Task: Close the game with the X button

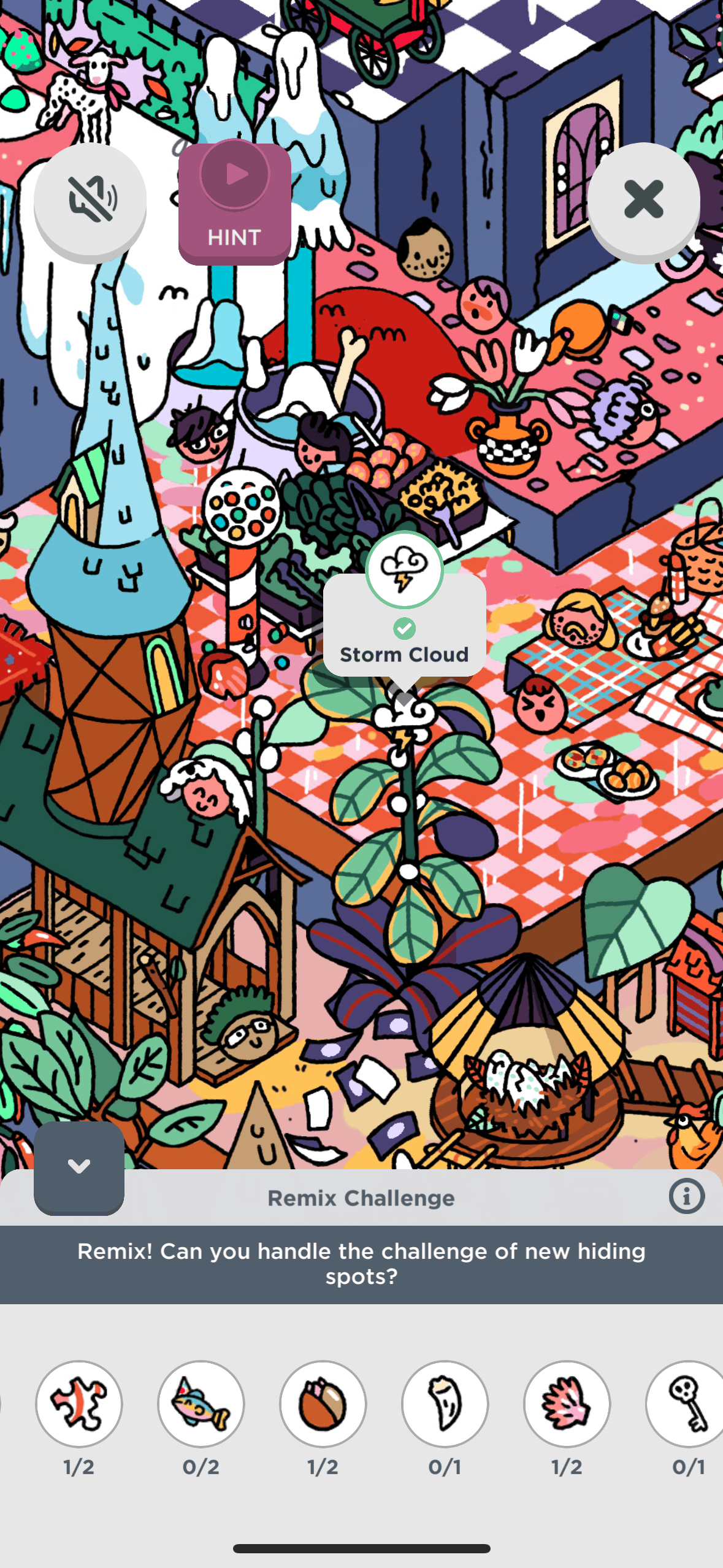Action: point(643,199)
